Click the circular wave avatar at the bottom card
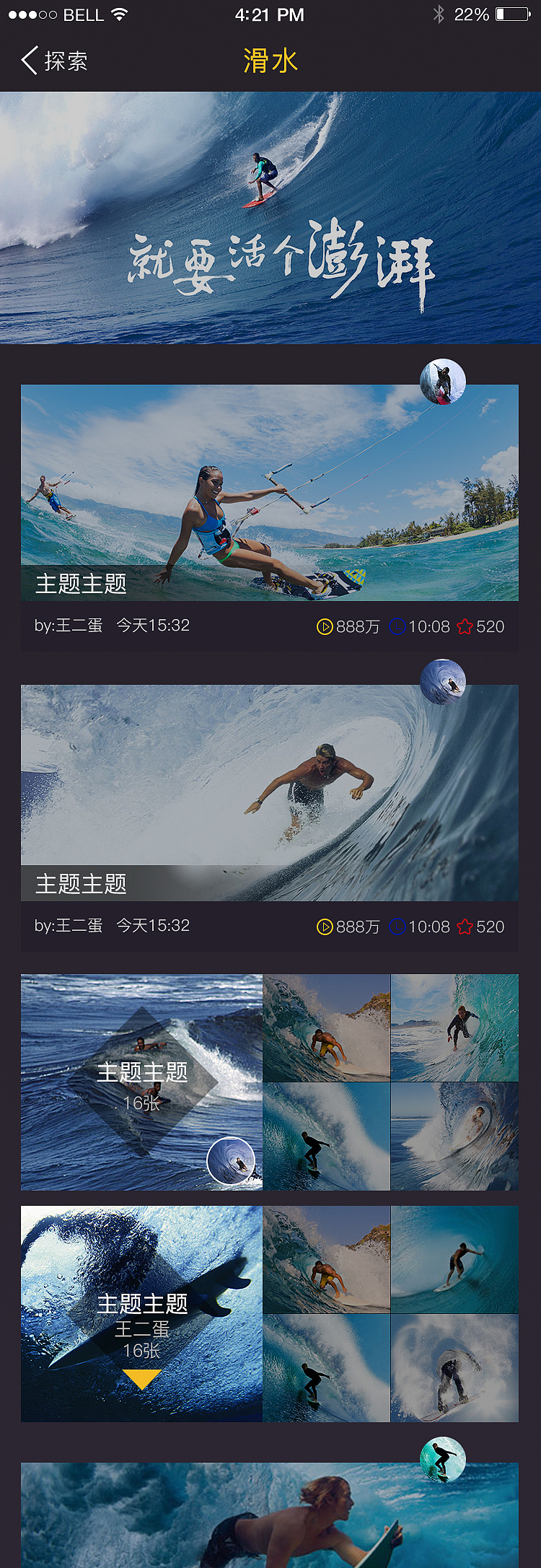Viewport: 541px width, 1568px height. pos(442,1459)
